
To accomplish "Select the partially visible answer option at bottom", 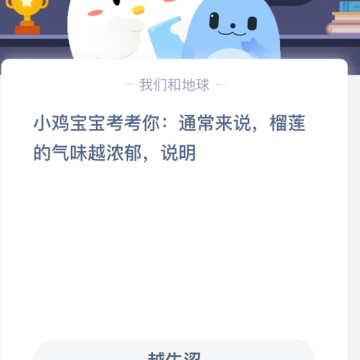I will 174,350.
